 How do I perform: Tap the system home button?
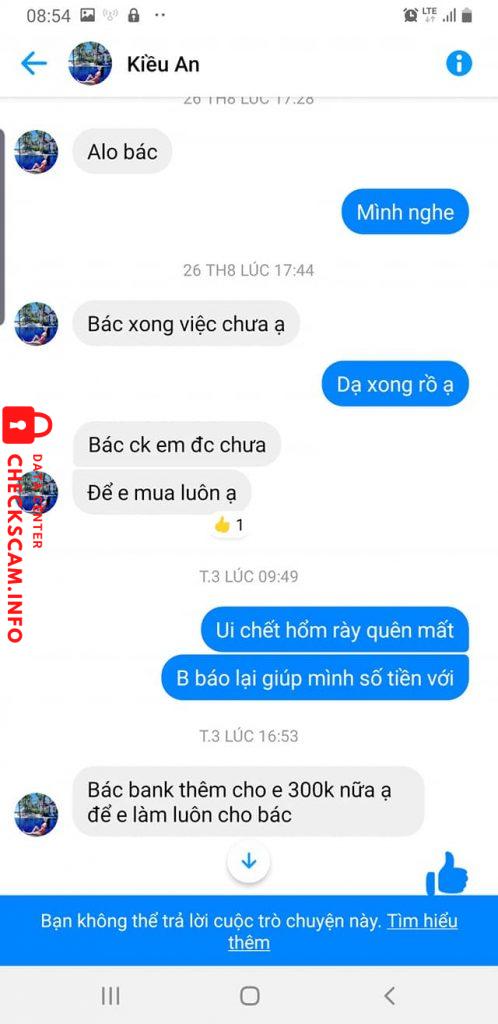click(249, 995)
